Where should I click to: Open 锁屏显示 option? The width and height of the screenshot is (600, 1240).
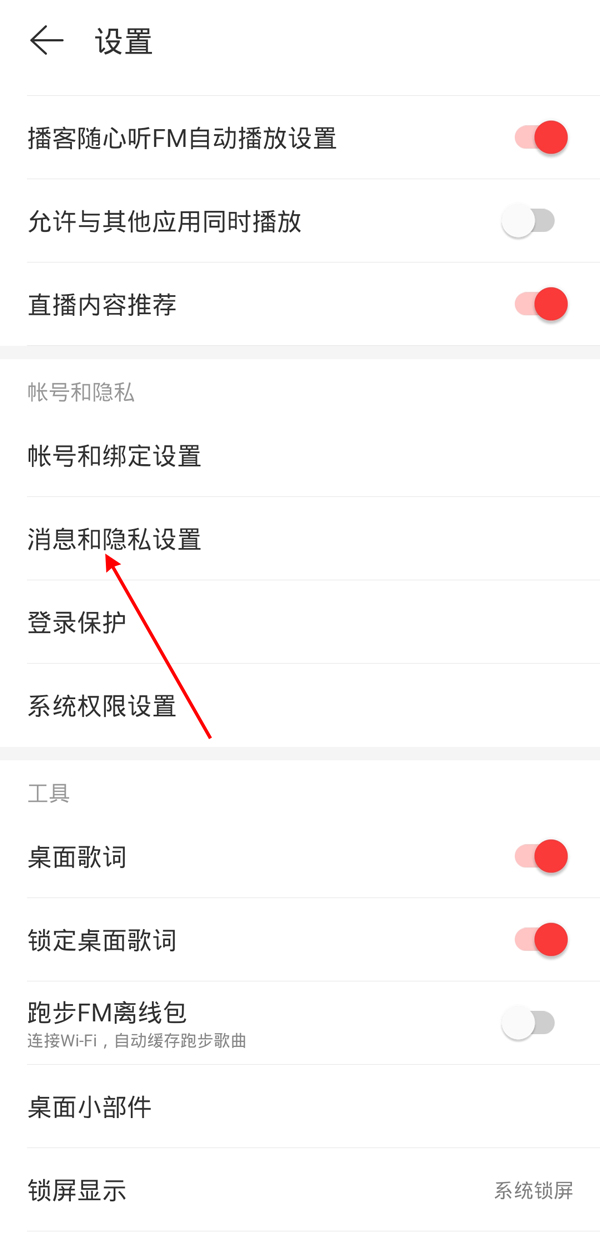pyautogui.click(x=300, y=1190)
